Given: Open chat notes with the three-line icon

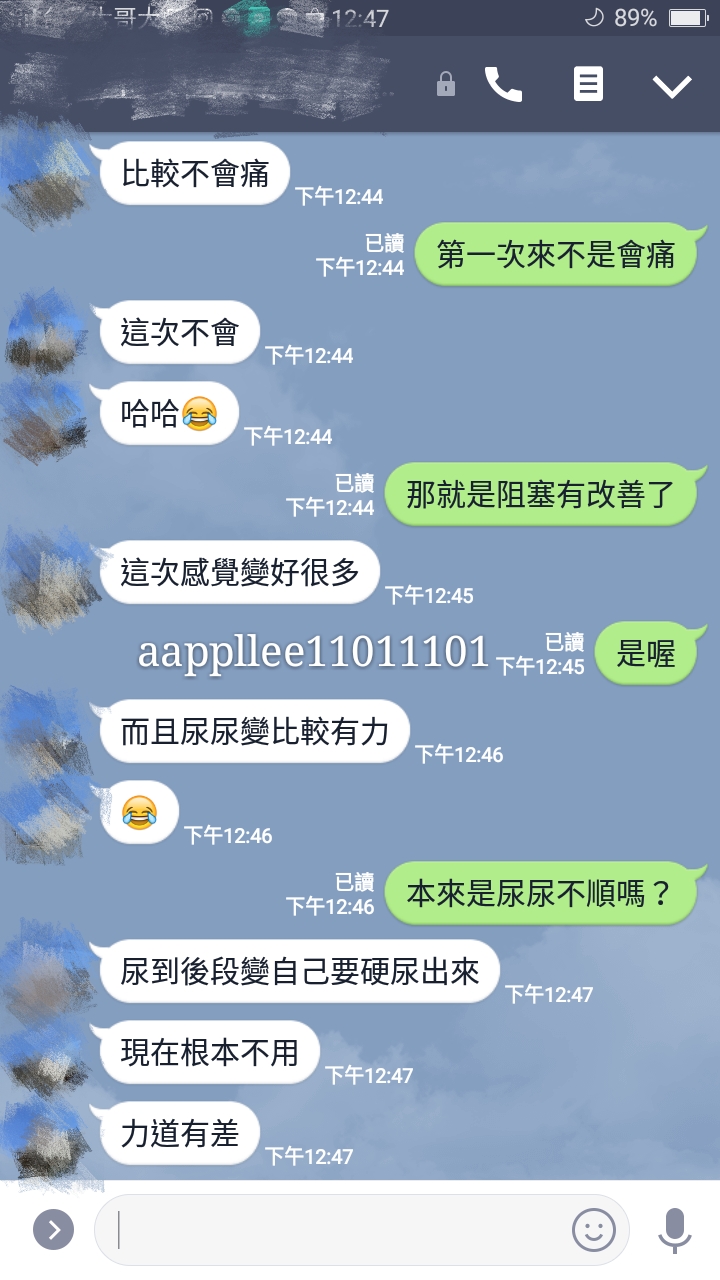Looking at the screenshot, I should (588, 85).
